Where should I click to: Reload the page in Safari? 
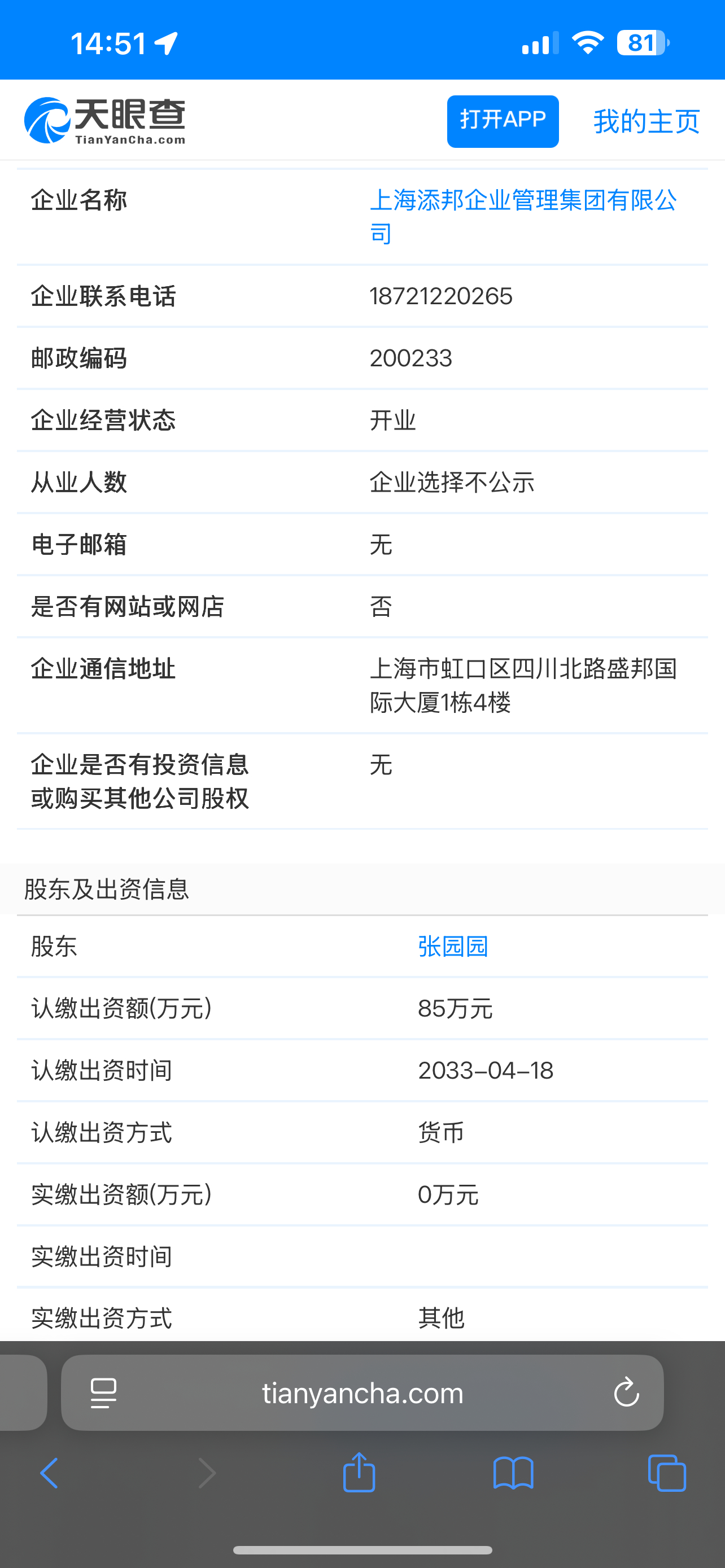pyautogui.click(x=626, y=1392)
